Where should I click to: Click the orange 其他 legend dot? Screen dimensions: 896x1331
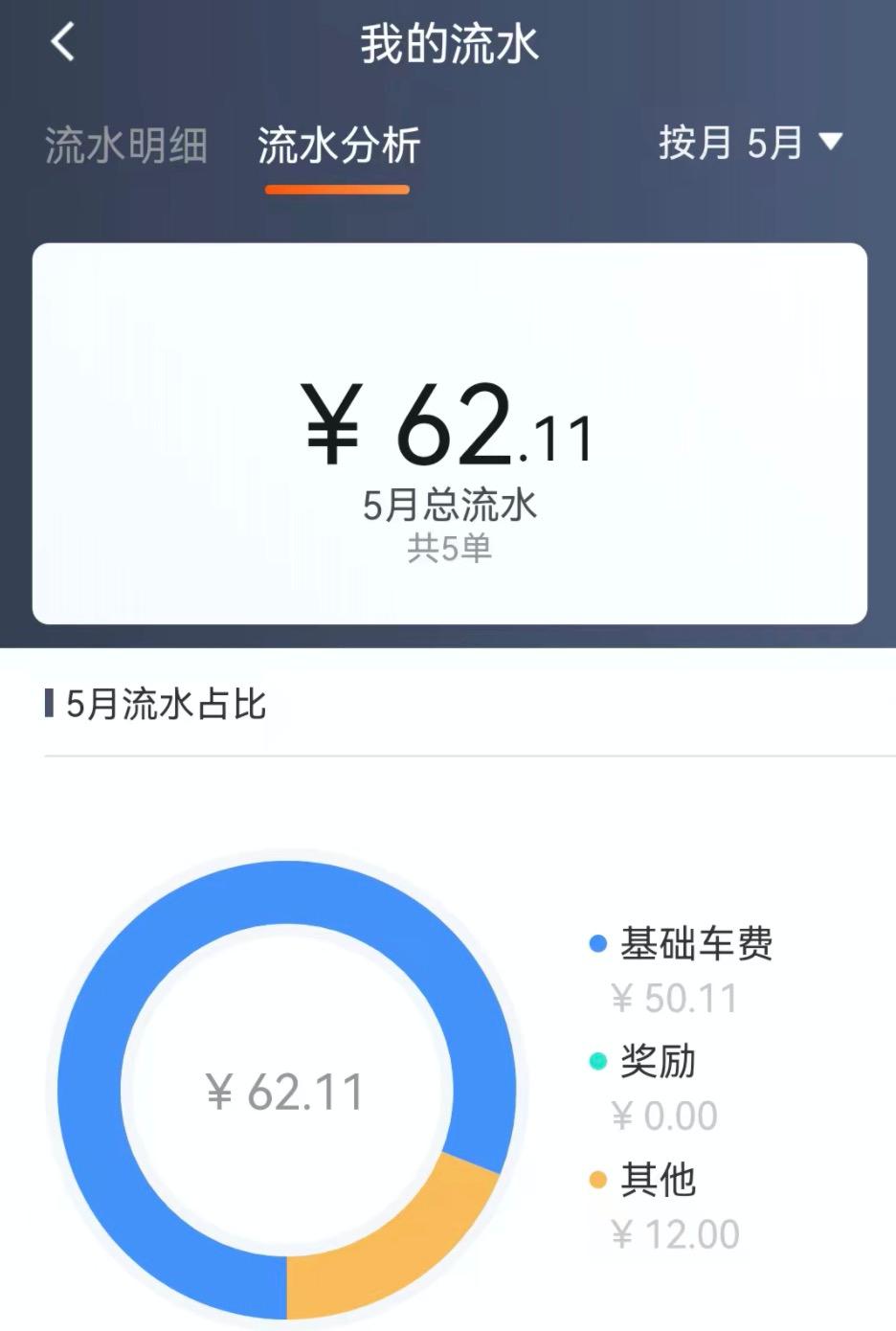[x=597, y=1182]
